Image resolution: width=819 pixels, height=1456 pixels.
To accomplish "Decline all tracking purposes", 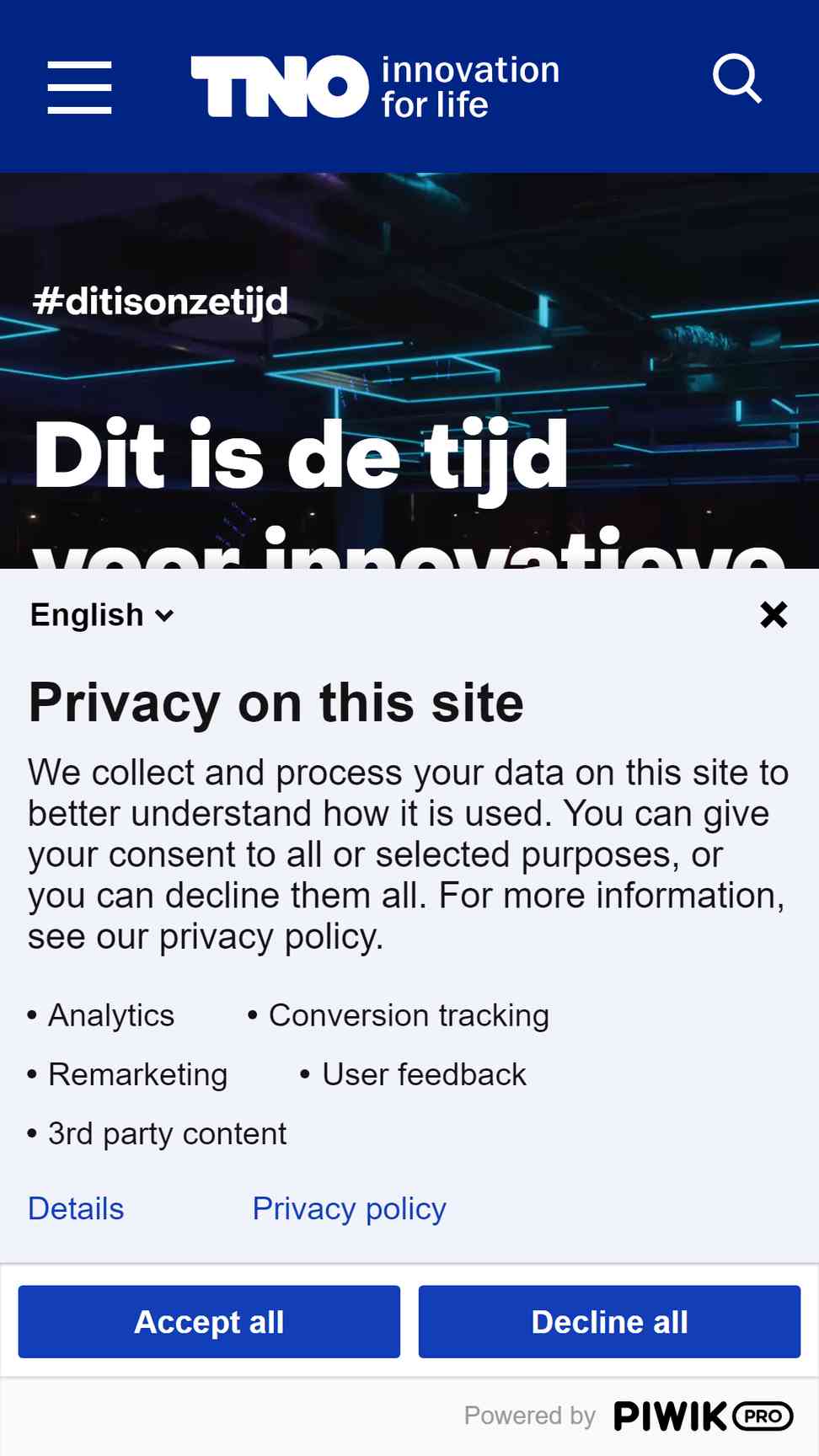I will point(609,1321).
